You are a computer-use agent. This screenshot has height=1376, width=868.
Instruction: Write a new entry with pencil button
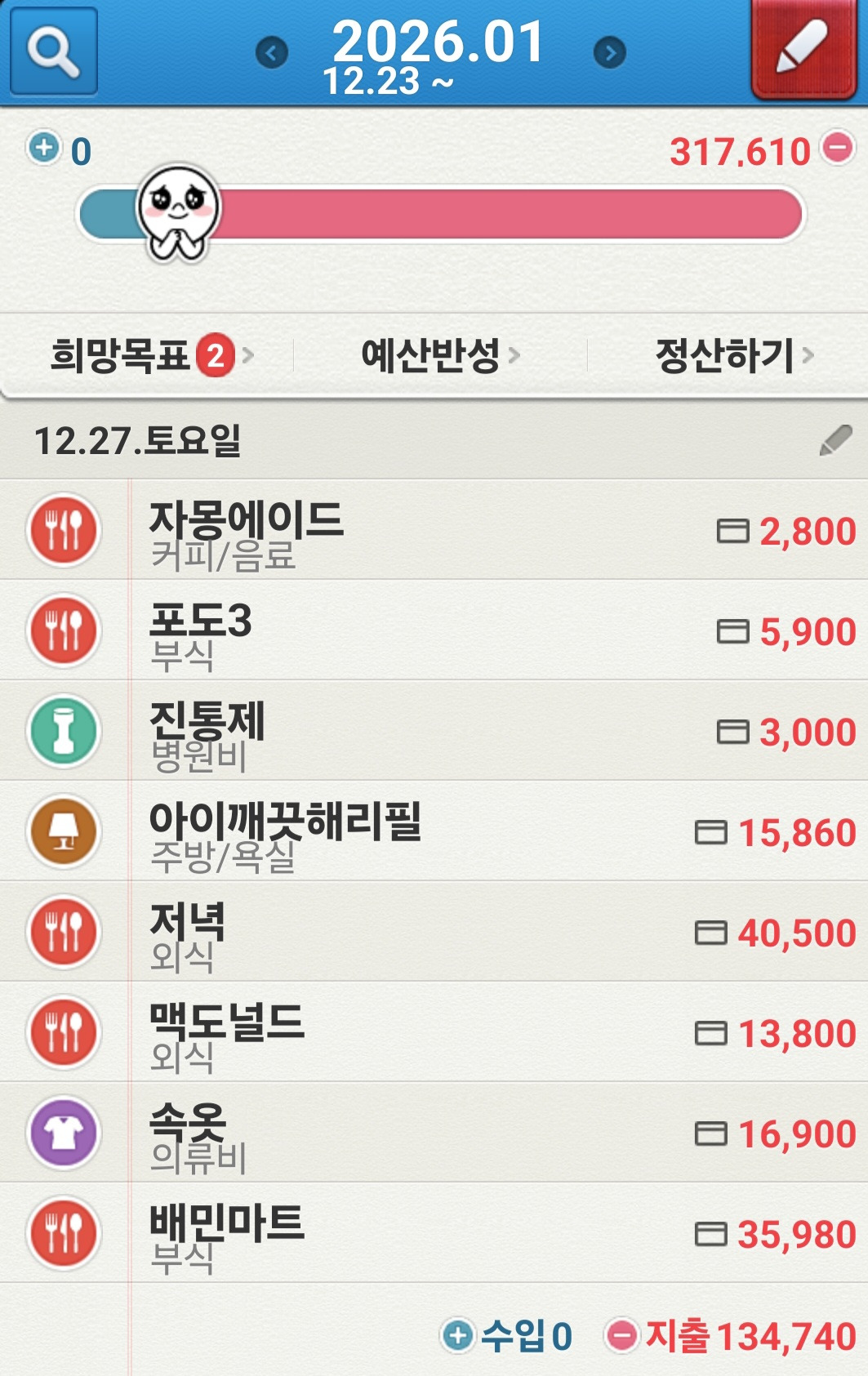[x=802, y=49]
